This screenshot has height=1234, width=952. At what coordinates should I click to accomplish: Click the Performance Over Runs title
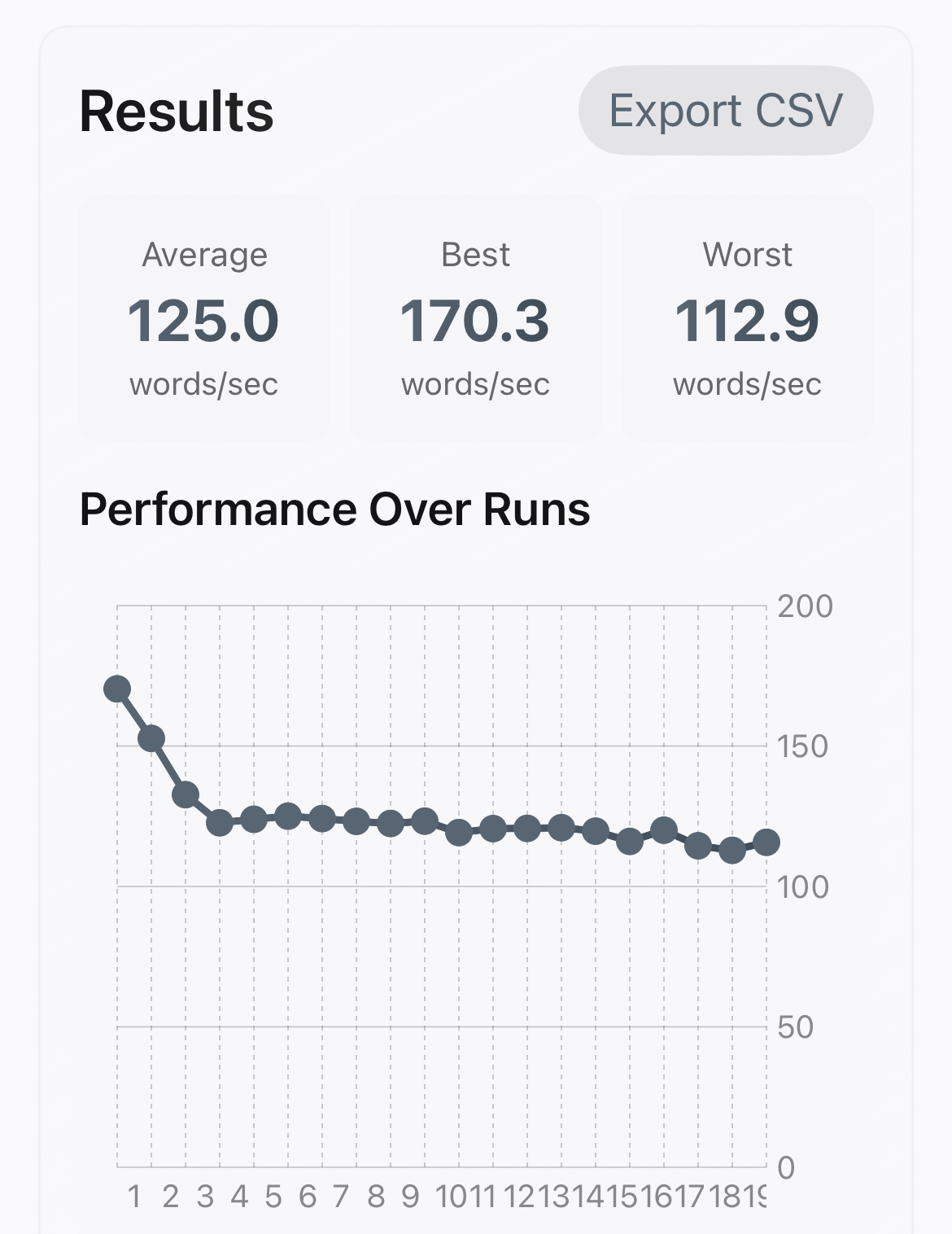click(336, 509)
